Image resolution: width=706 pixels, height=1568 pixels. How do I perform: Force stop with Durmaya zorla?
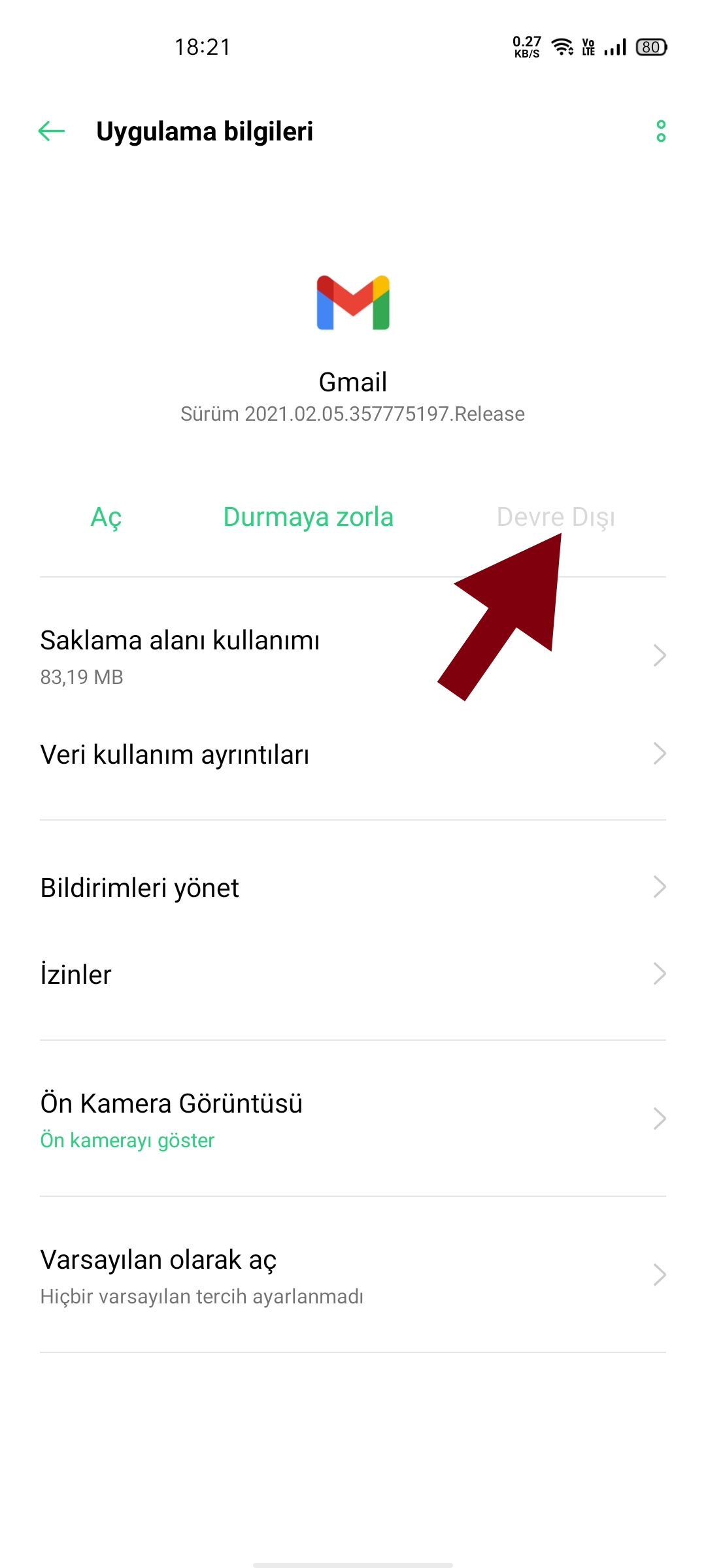pos(309,517)
